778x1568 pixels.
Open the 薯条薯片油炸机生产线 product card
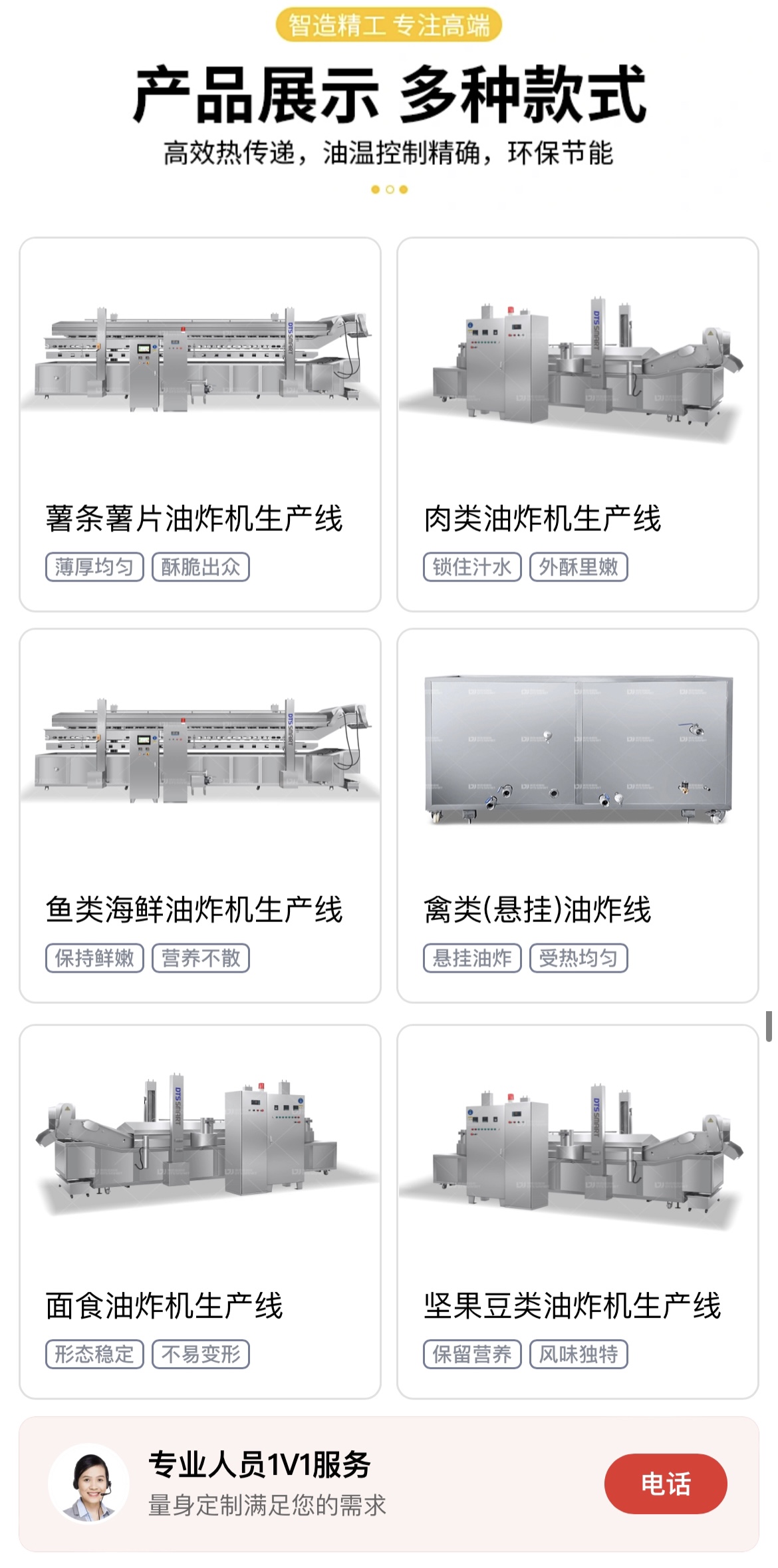[199, 424]
